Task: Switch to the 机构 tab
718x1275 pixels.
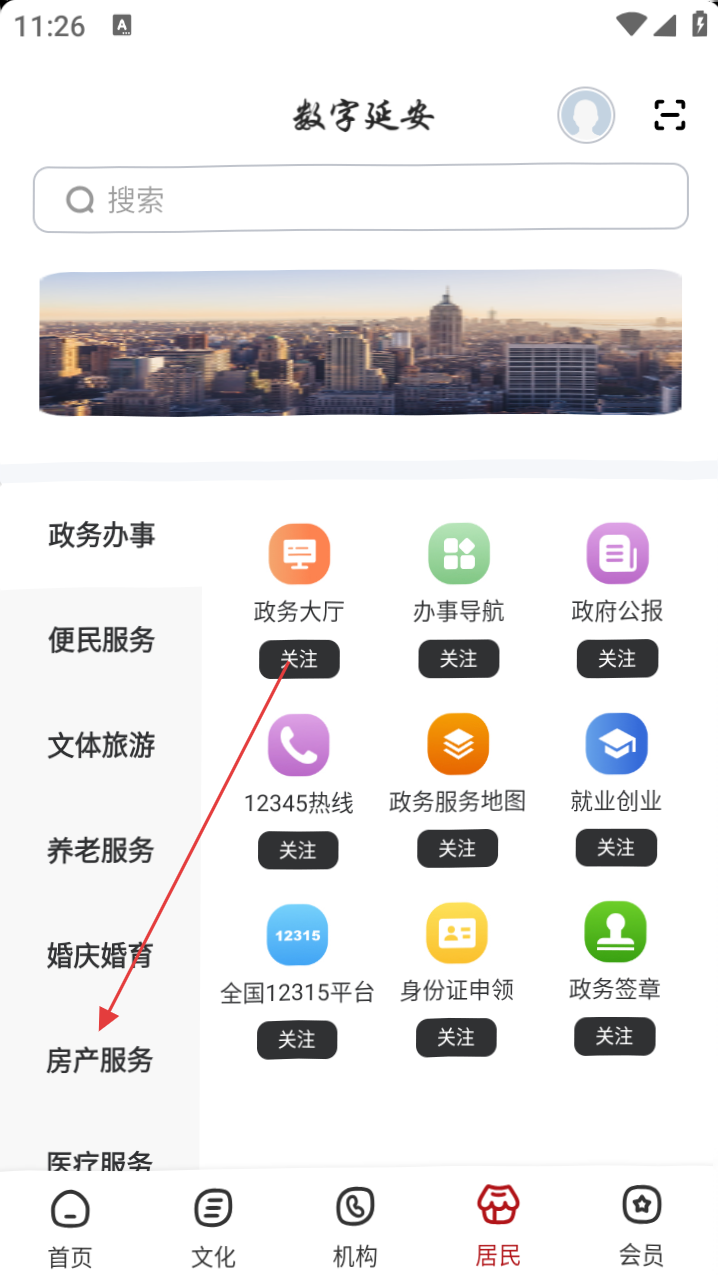Action: pos(355,1228)
